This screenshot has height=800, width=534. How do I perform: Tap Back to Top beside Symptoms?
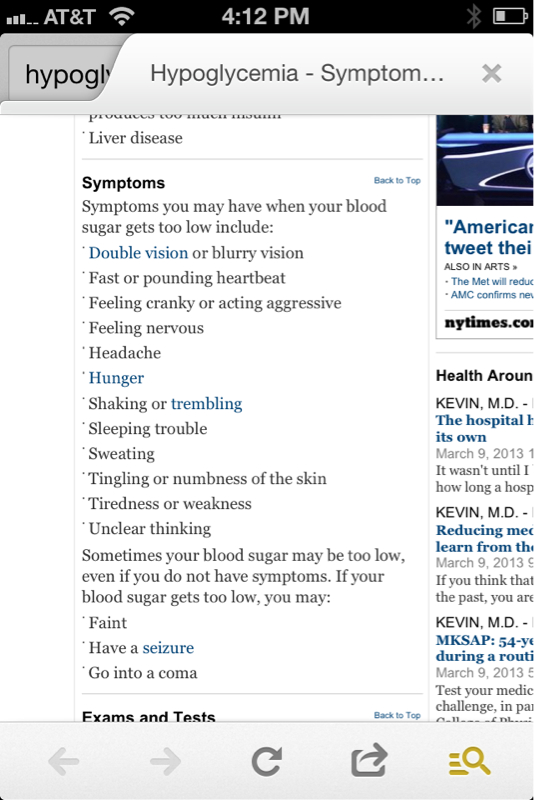(x=397, y=181)
